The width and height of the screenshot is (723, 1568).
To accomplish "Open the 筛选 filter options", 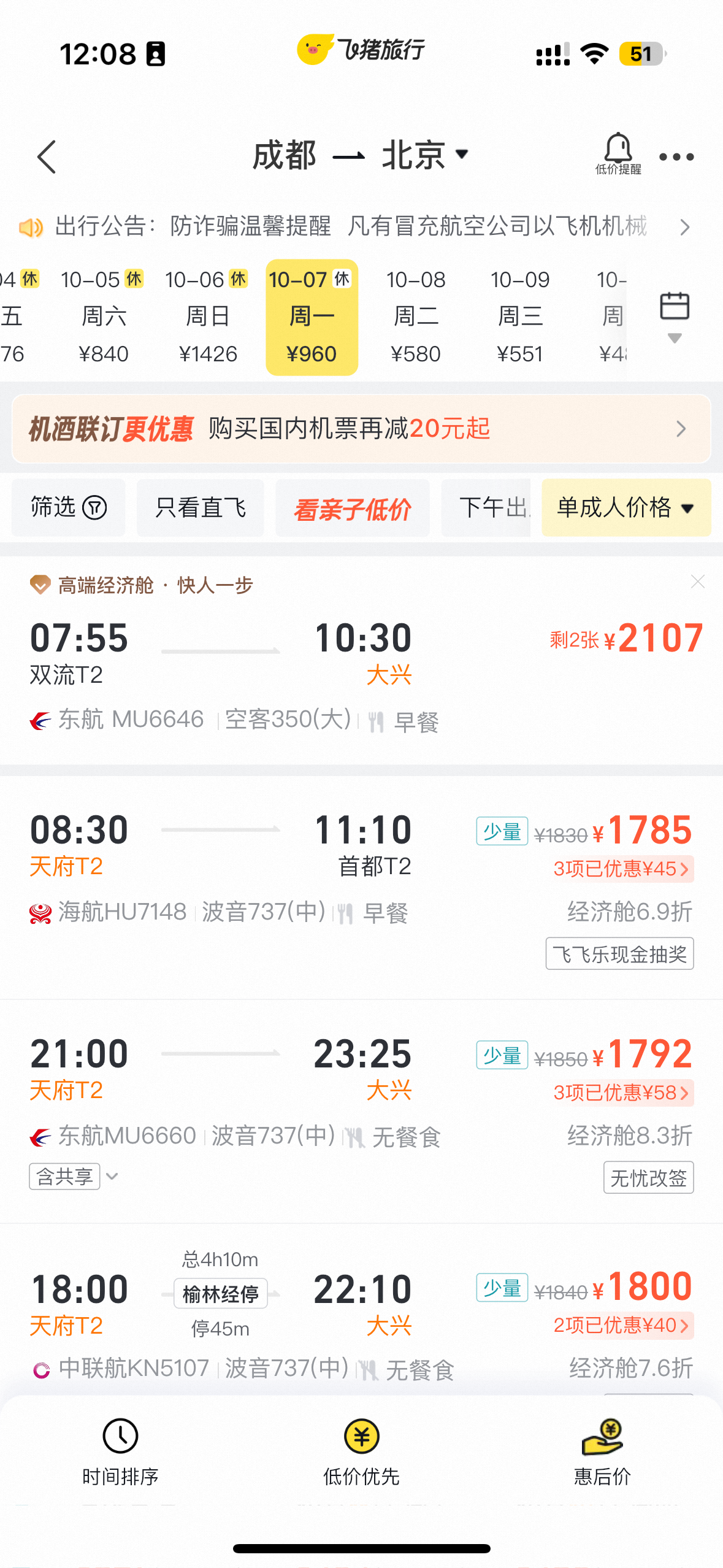I will click(68, 508).
